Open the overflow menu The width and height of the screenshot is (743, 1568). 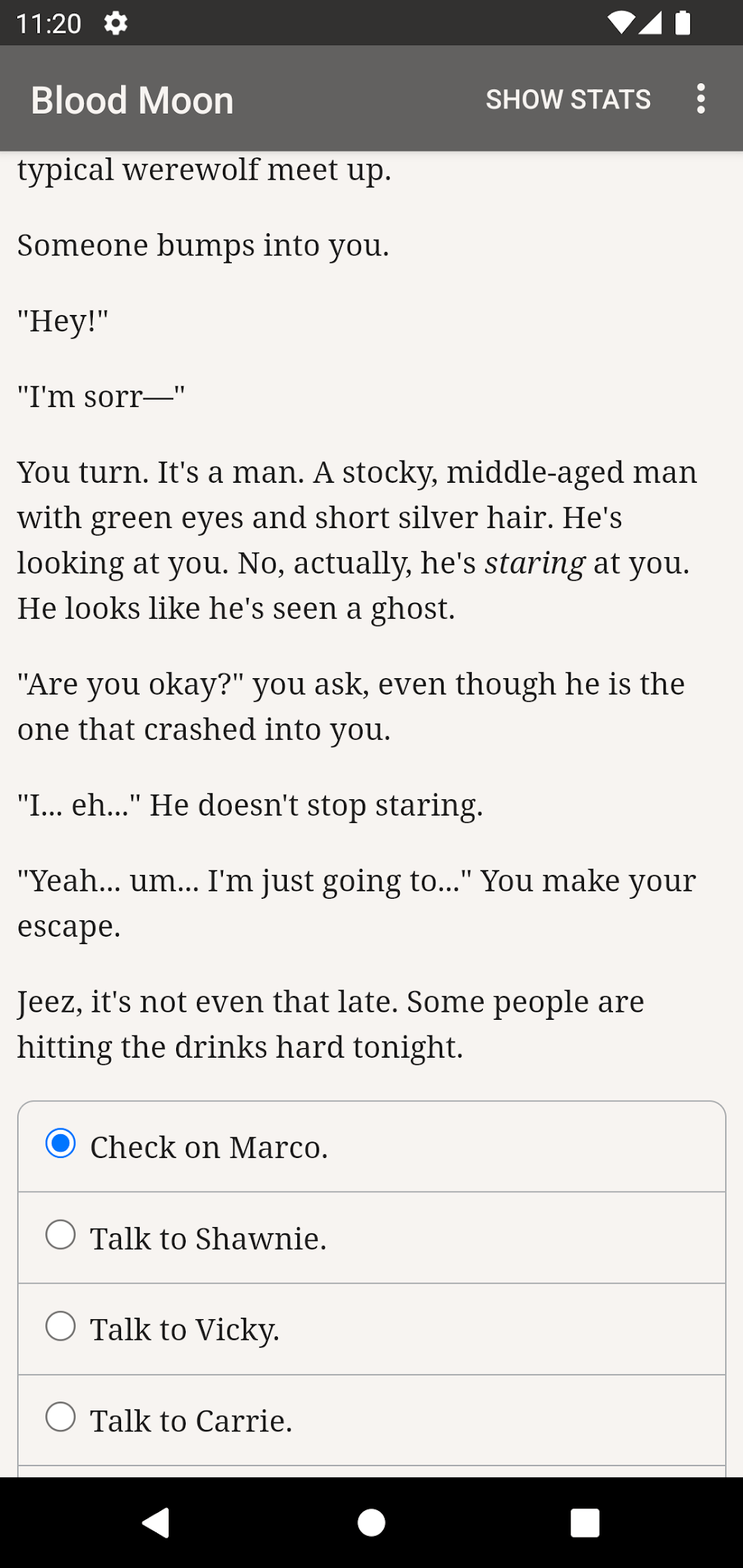point(700,99)
